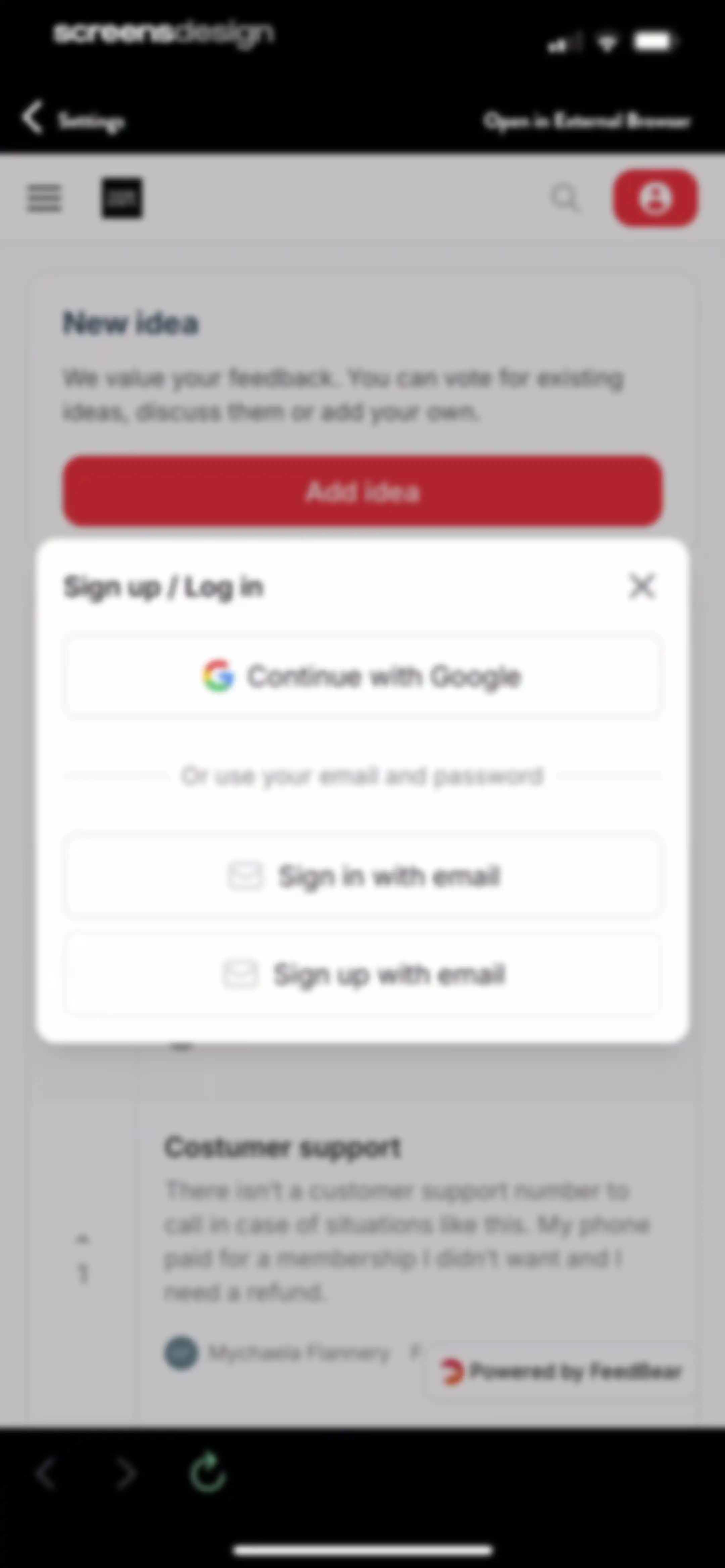This screenshot has height=1568, width=725.
Task: Choose Sign in with email
Action: click(x=362, y=876)
